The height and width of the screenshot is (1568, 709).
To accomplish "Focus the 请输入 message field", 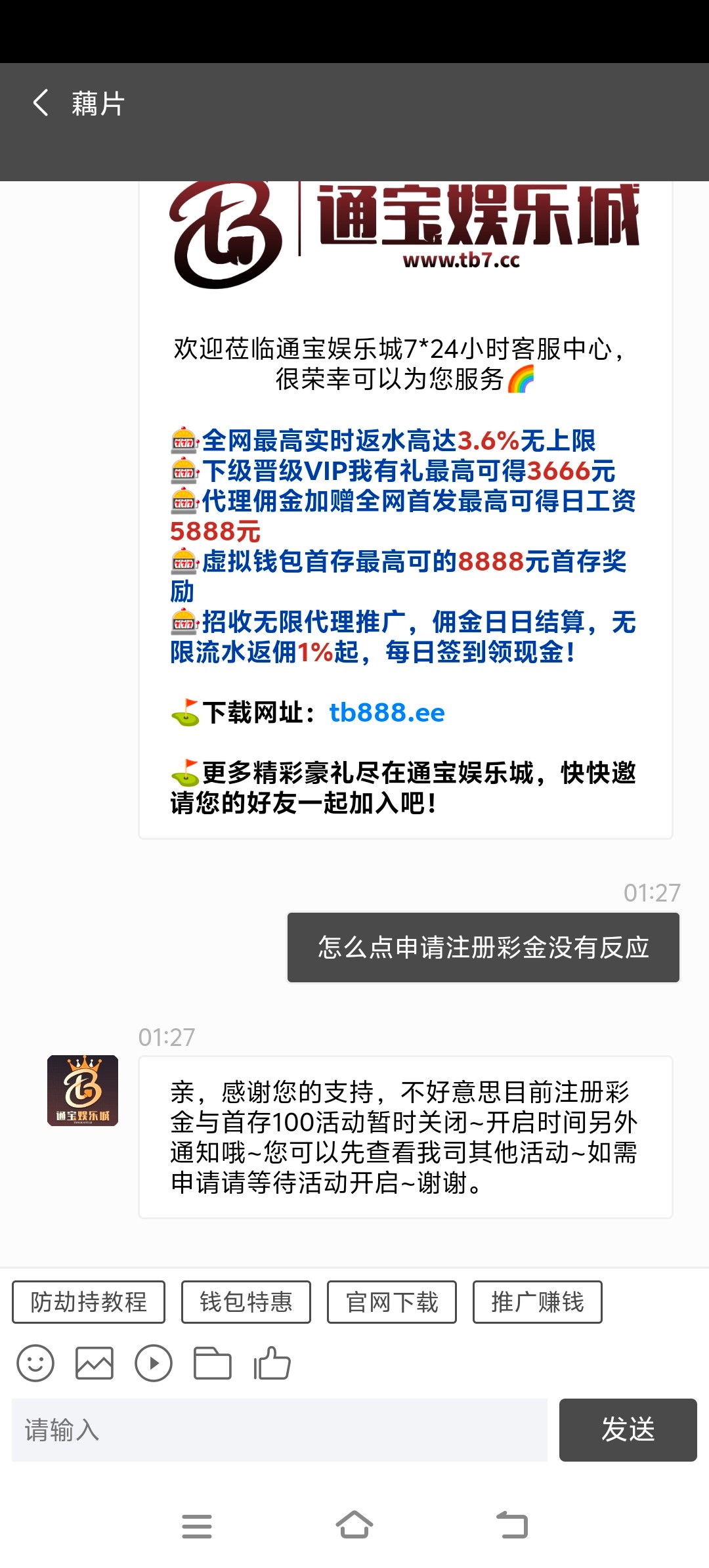I will point(280,1430).
